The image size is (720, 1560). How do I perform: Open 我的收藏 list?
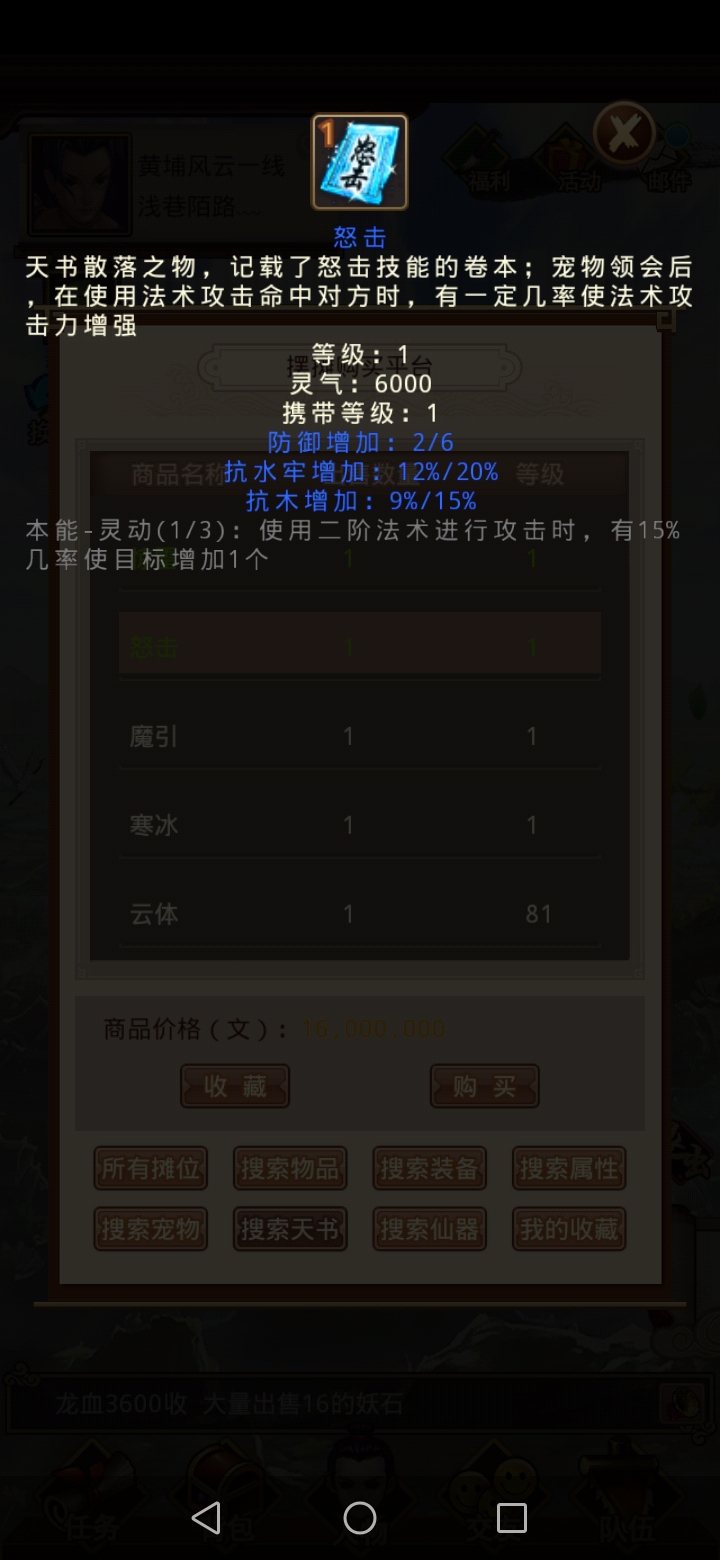point(568,1229)
